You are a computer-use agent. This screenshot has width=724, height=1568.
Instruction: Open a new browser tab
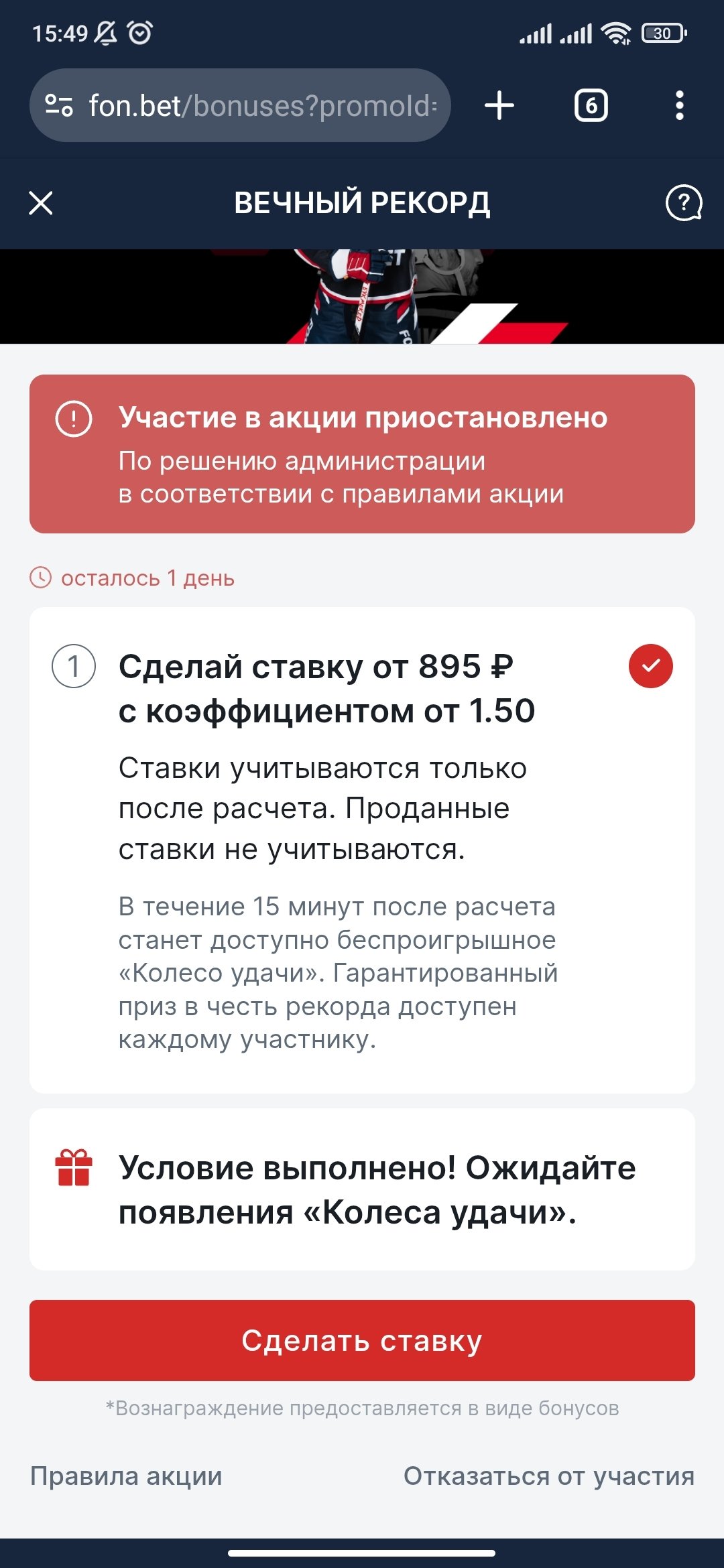[x=499, y=106]
